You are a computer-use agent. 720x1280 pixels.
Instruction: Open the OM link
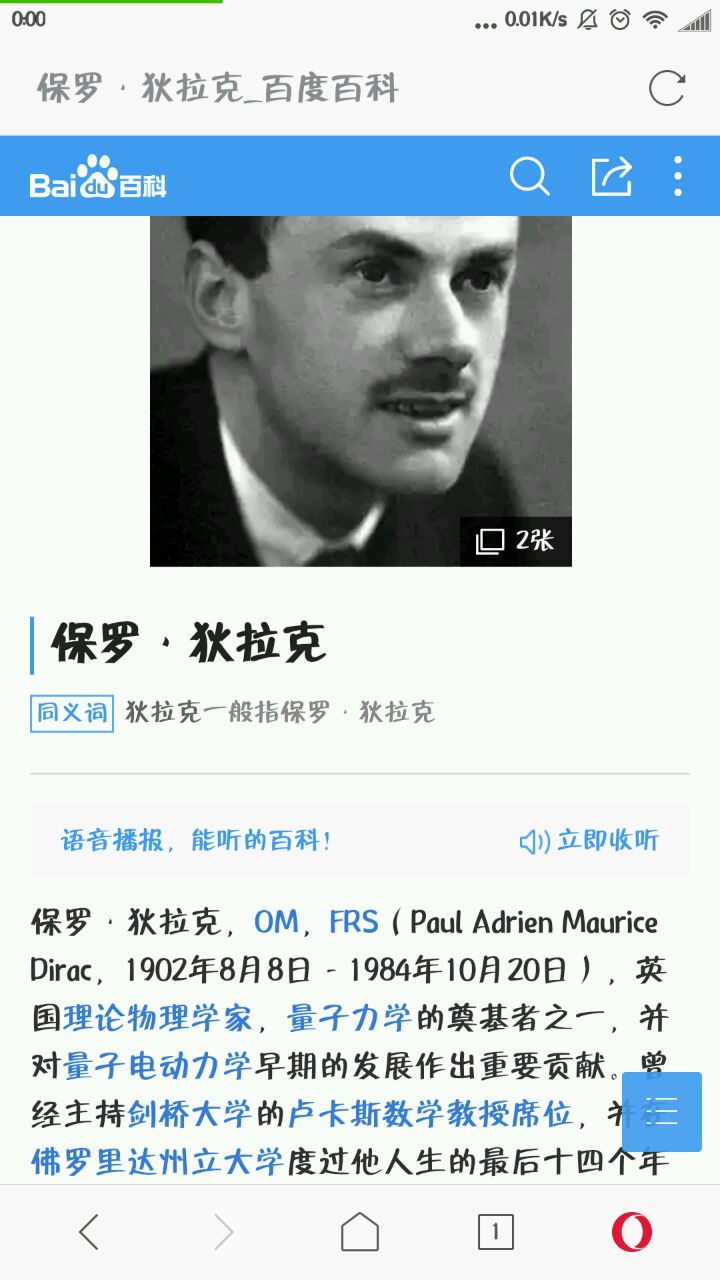click(276, 922)
